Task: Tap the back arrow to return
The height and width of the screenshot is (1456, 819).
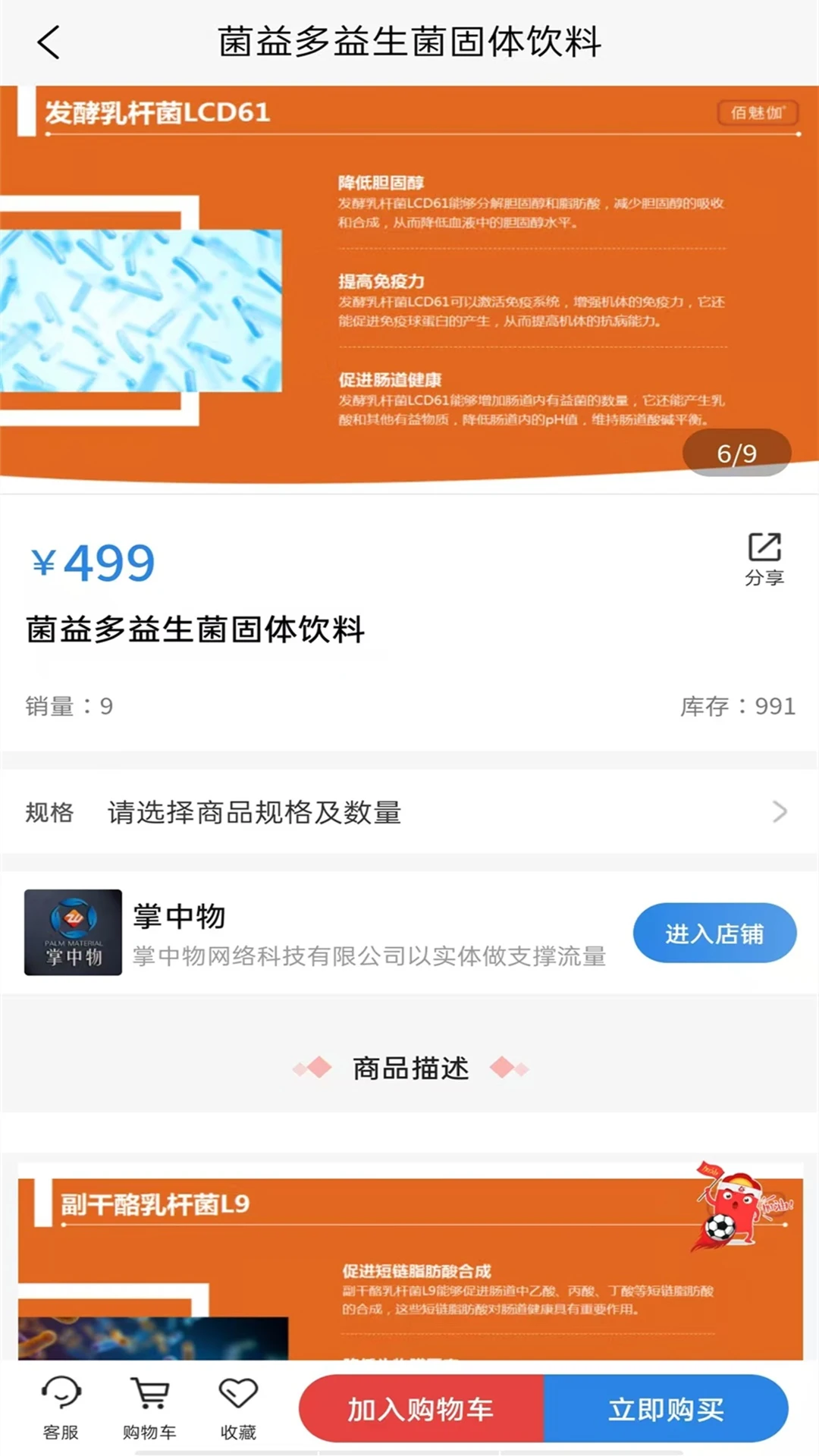Action: pyautogui.click(x=48, y=43)
